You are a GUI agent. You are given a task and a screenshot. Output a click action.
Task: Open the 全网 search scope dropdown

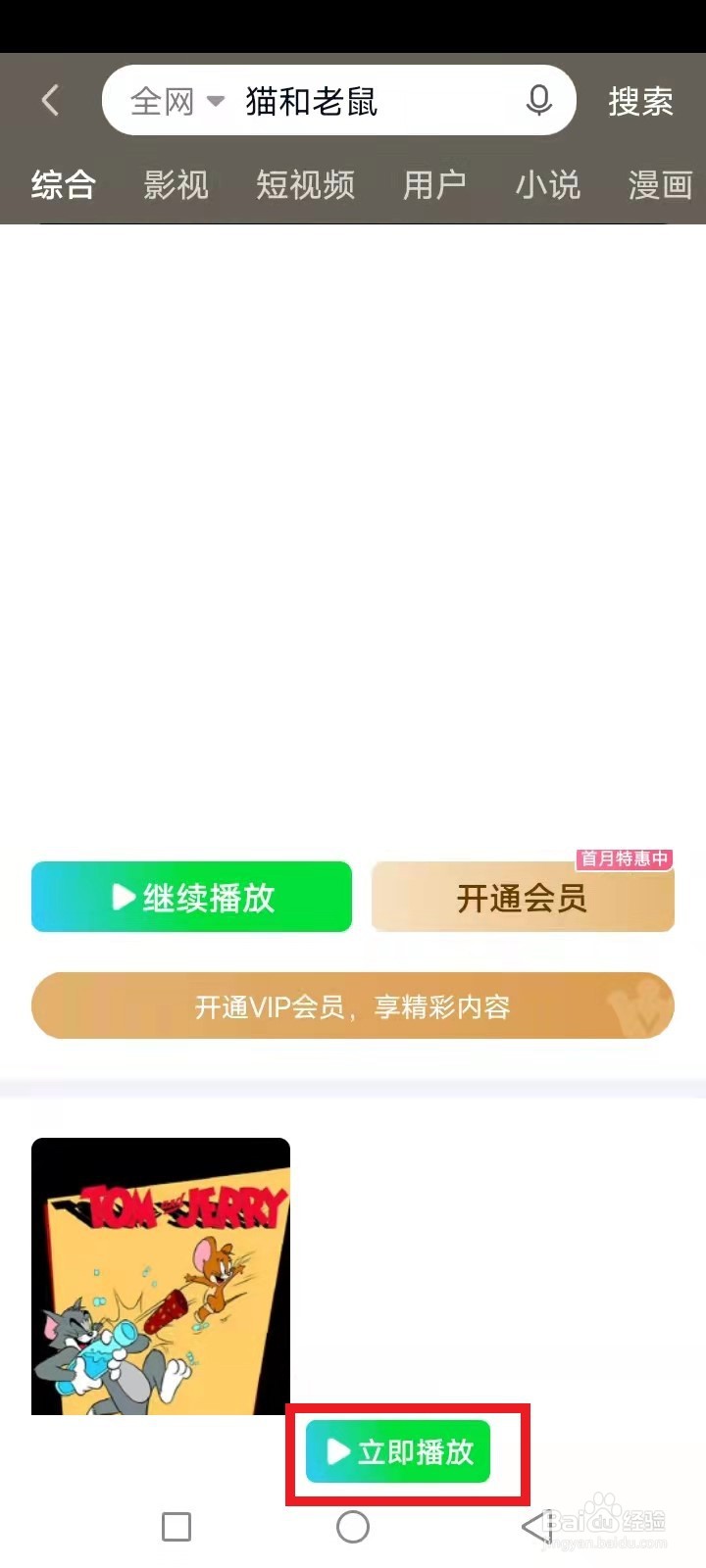[172, 99]
